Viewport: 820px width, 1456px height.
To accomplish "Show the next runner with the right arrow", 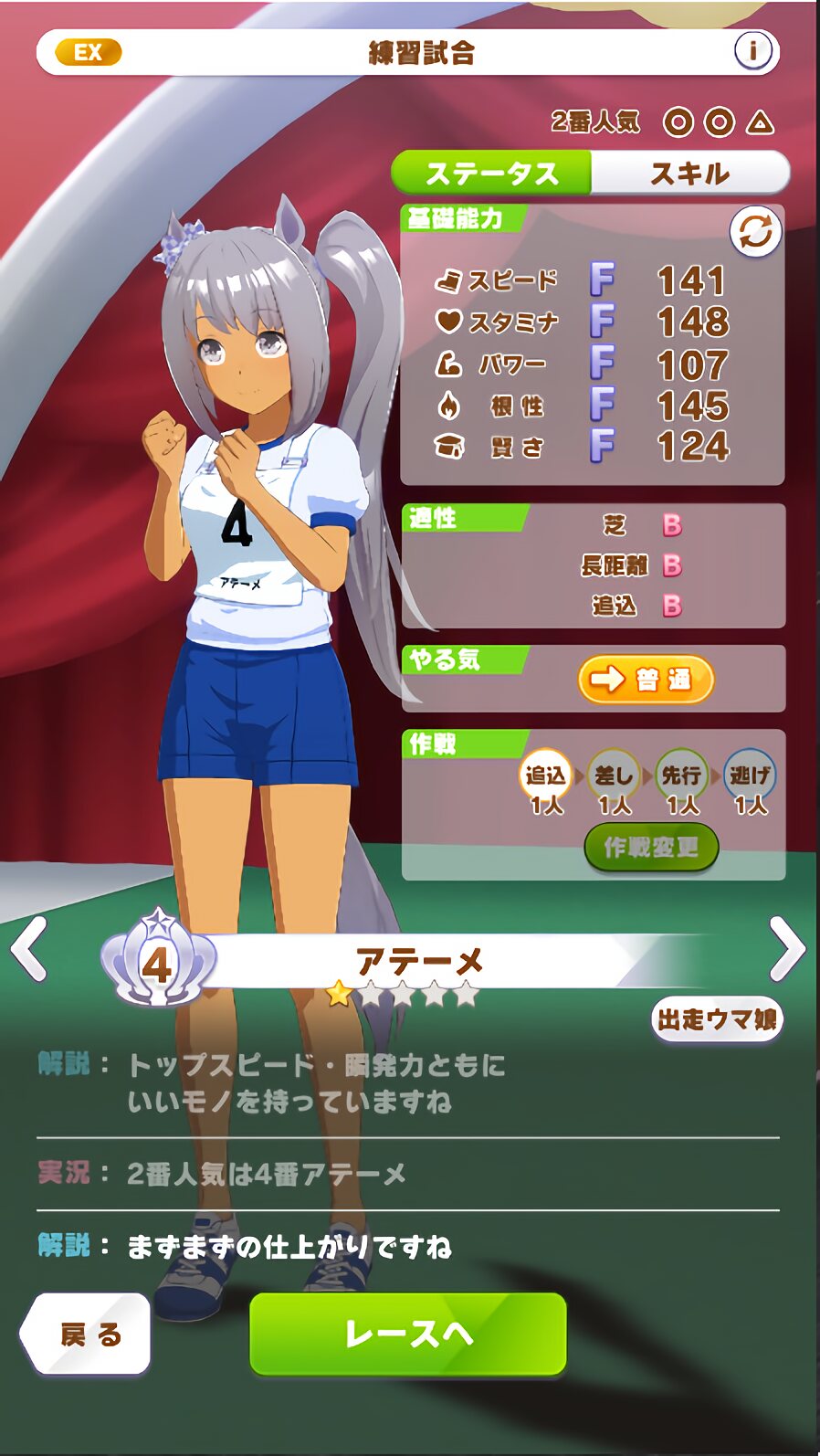I will click(787, 950).
